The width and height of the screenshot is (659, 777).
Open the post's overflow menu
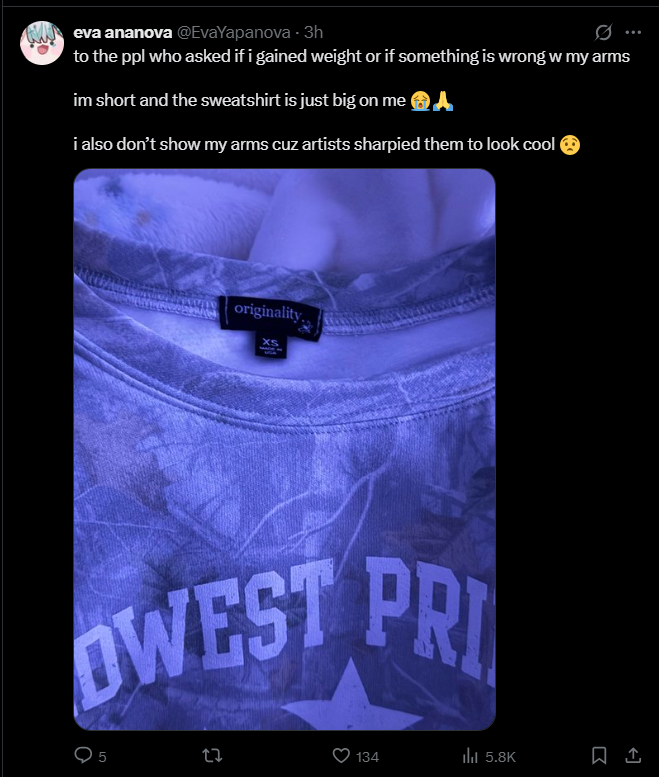(632, 32)
